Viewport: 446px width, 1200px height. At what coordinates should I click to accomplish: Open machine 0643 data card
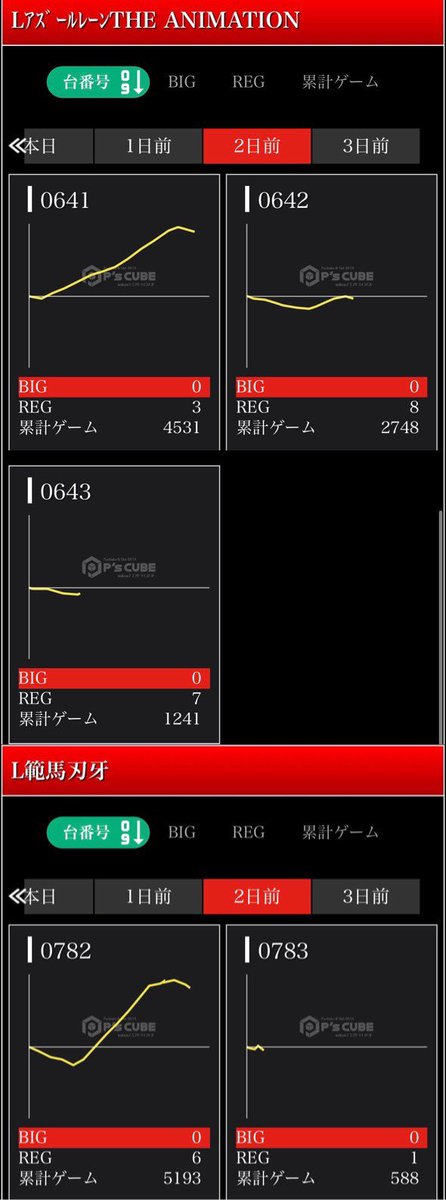click(x=114, y=604)
